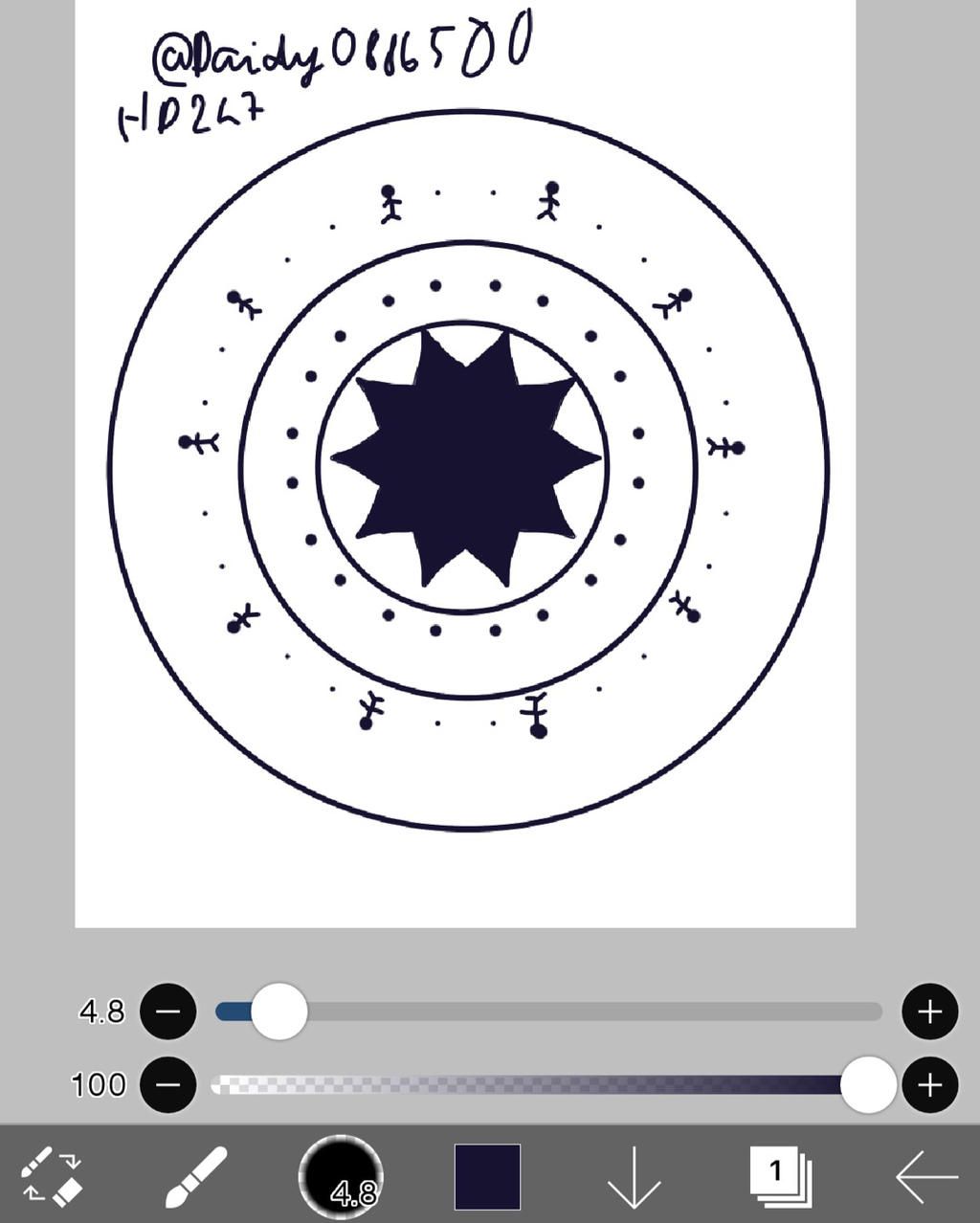This screenshot has height=1223, width=980.
Task: Tap the brush size slider track
Action: (x=574, y=1012)
